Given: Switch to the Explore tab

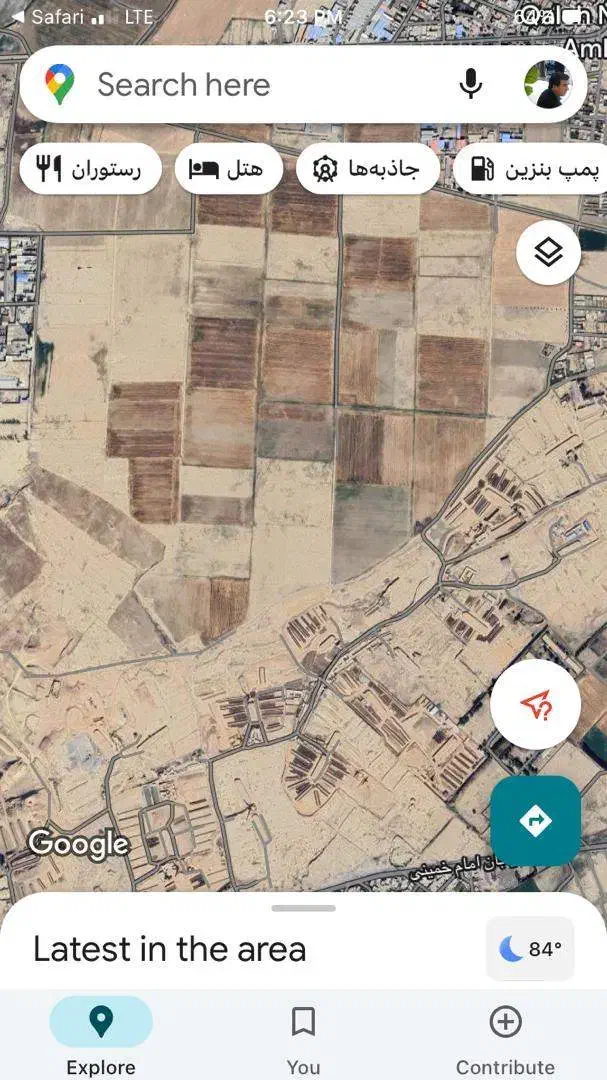Looking at the screenshot, I should pyautogui.click(x=101, y=1035).
